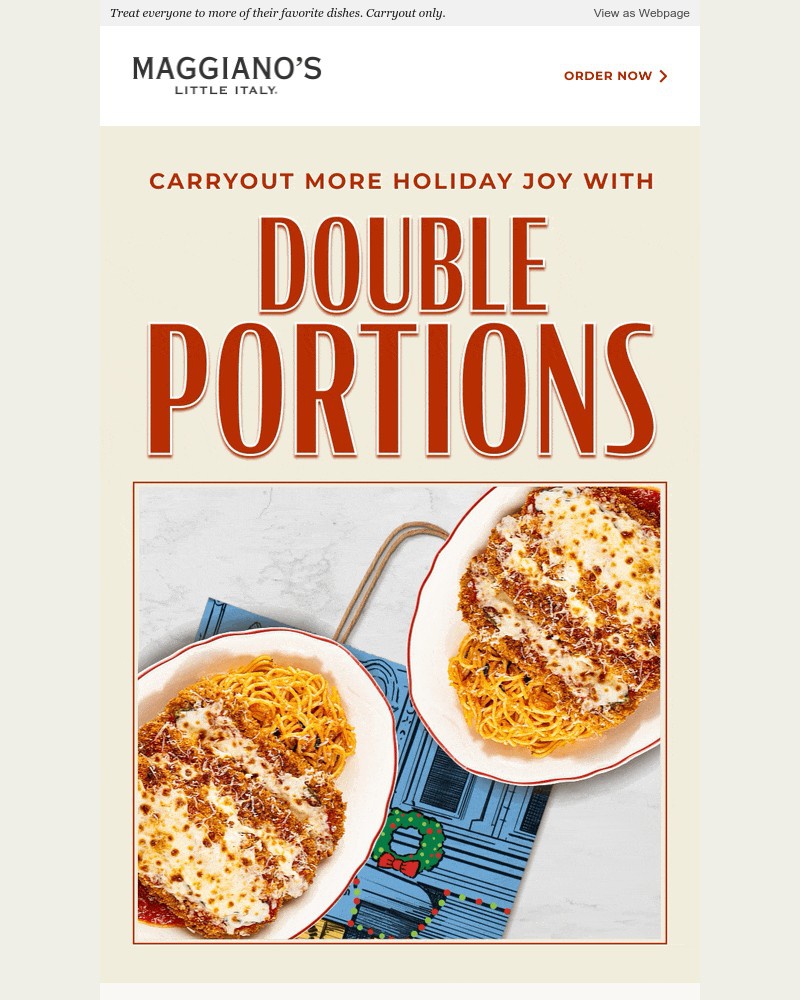Click the Maggiano's wordmark in the header
Screen dimensions: 800x1000
228,68
